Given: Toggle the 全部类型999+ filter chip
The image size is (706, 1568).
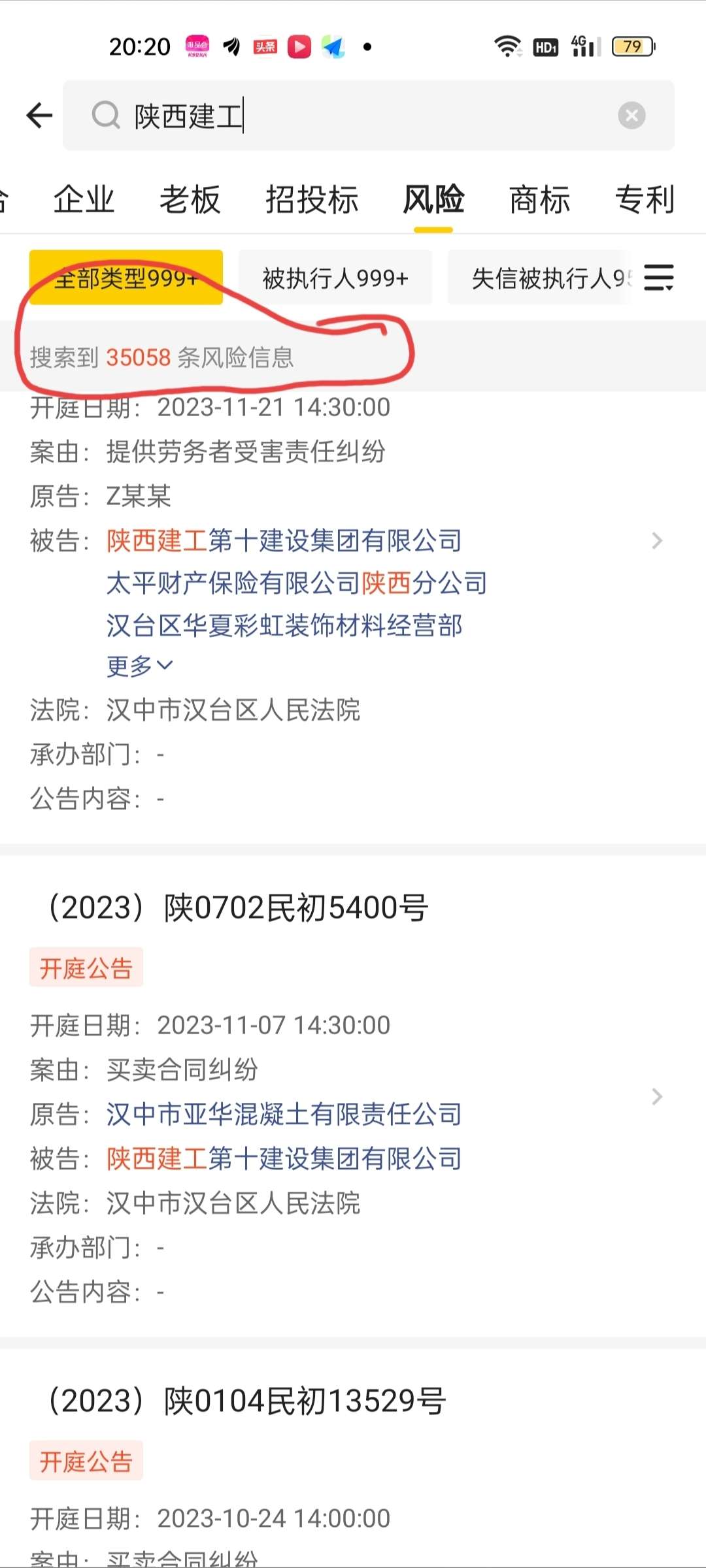Looking at the screenshot, I should pos(126,277).
